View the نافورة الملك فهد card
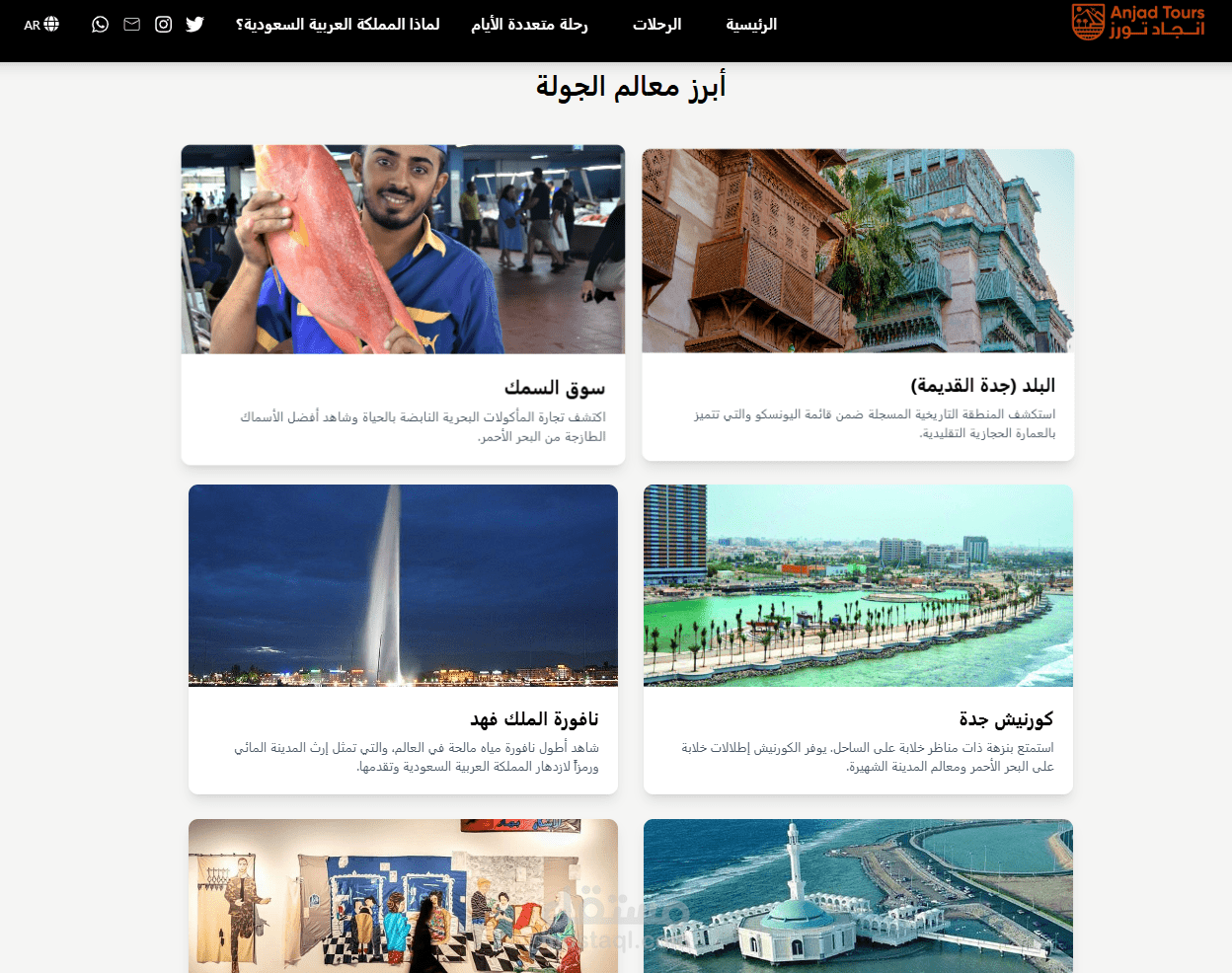This screenshot has width=1232, height=973. pyautogui.click(x=403, y=638)
